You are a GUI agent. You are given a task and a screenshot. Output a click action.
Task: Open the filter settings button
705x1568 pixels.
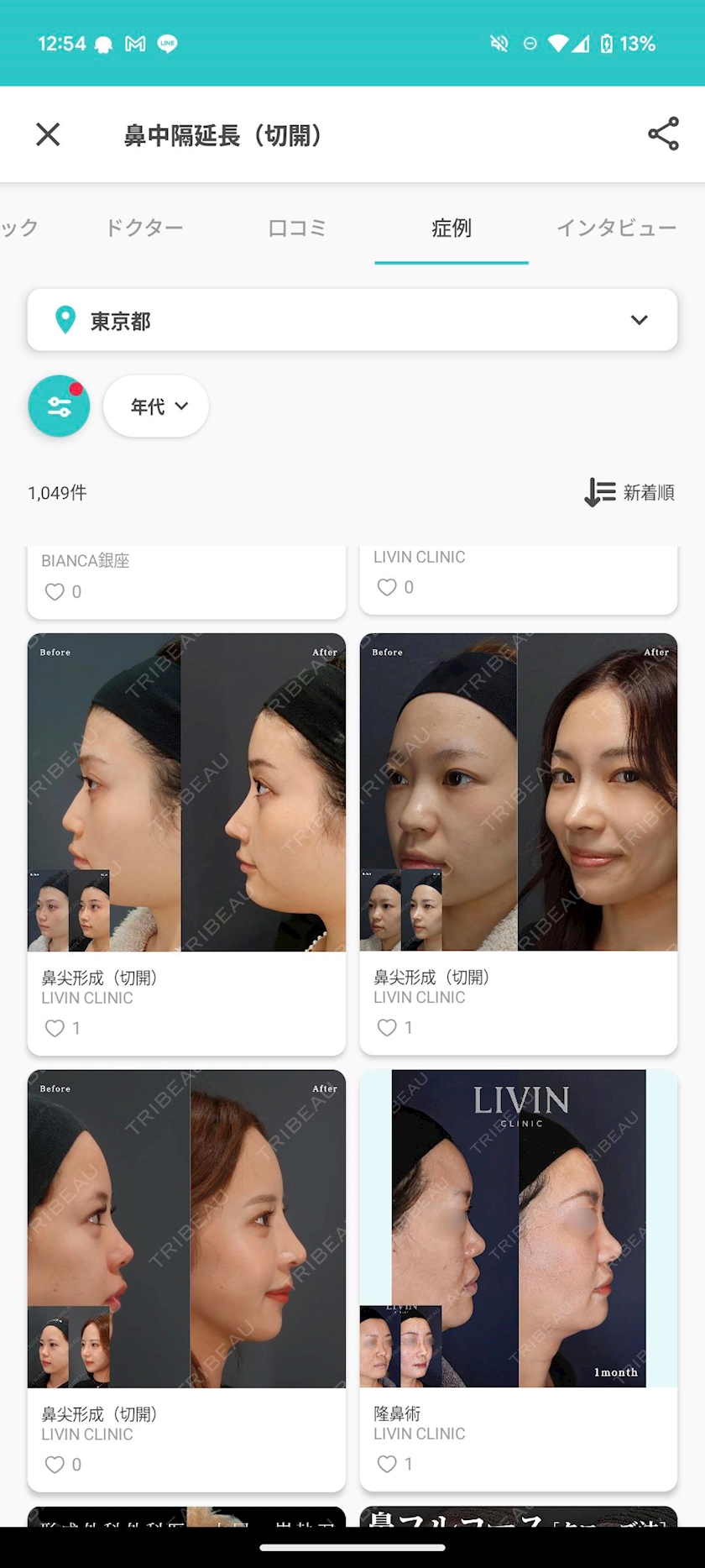pyautogui.click(x=59, y=406)
